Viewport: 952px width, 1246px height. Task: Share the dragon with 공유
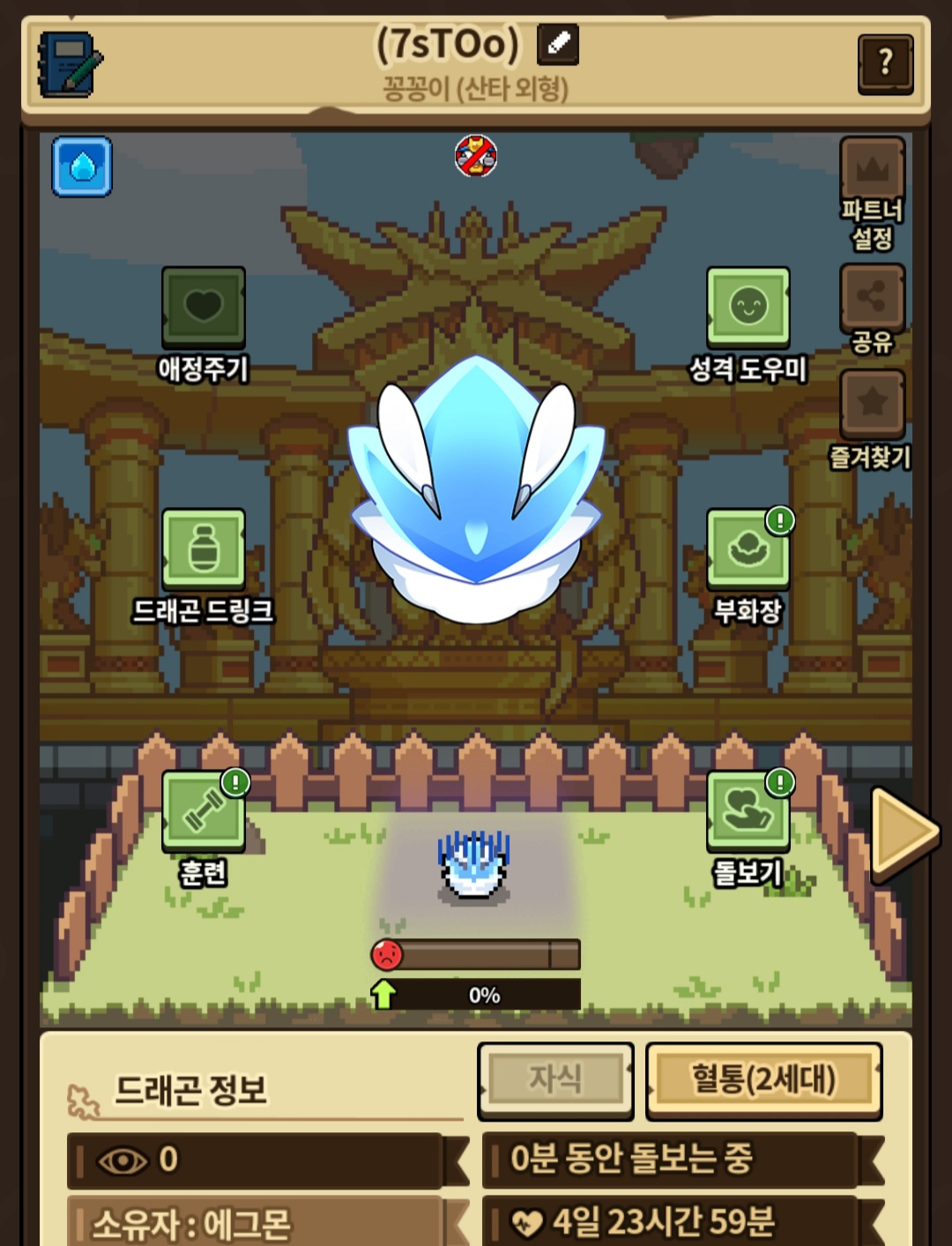872,298
